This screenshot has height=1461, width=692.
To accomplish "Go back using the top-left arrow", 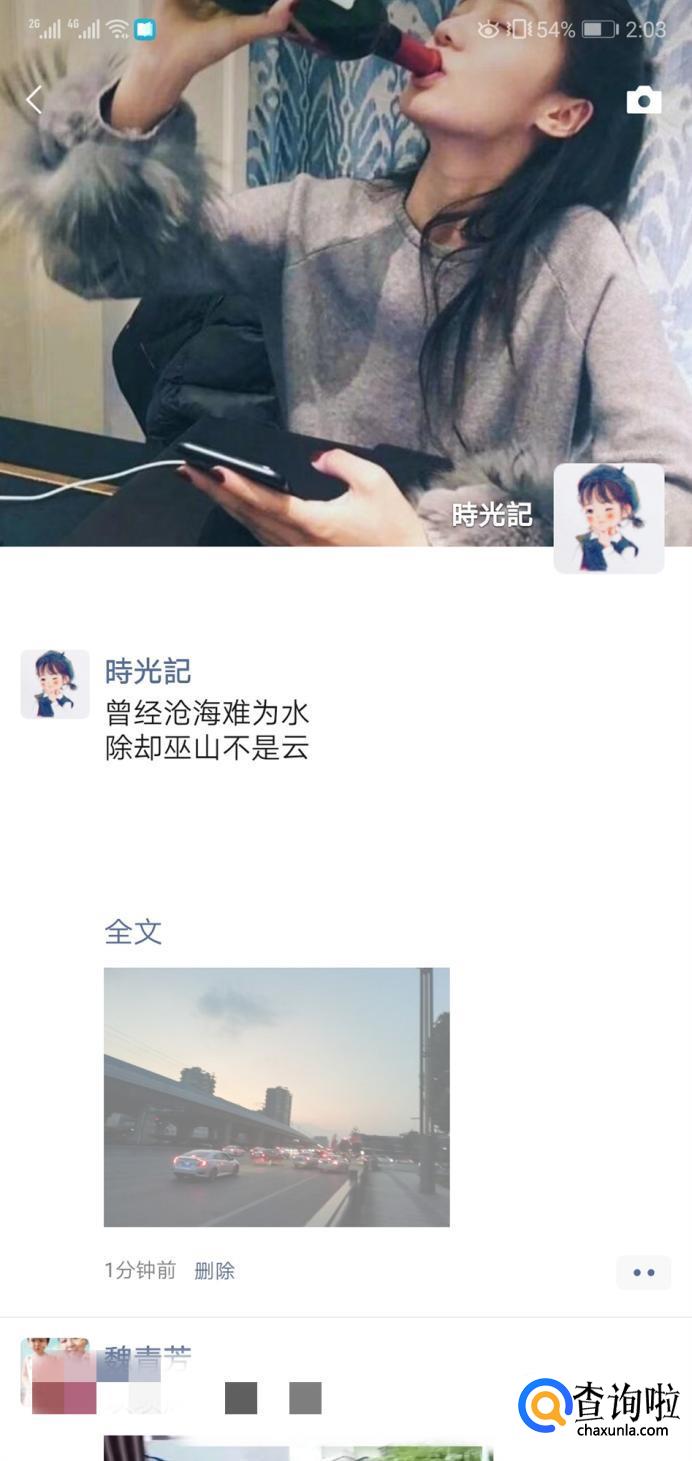I will [x=34, y=100].
